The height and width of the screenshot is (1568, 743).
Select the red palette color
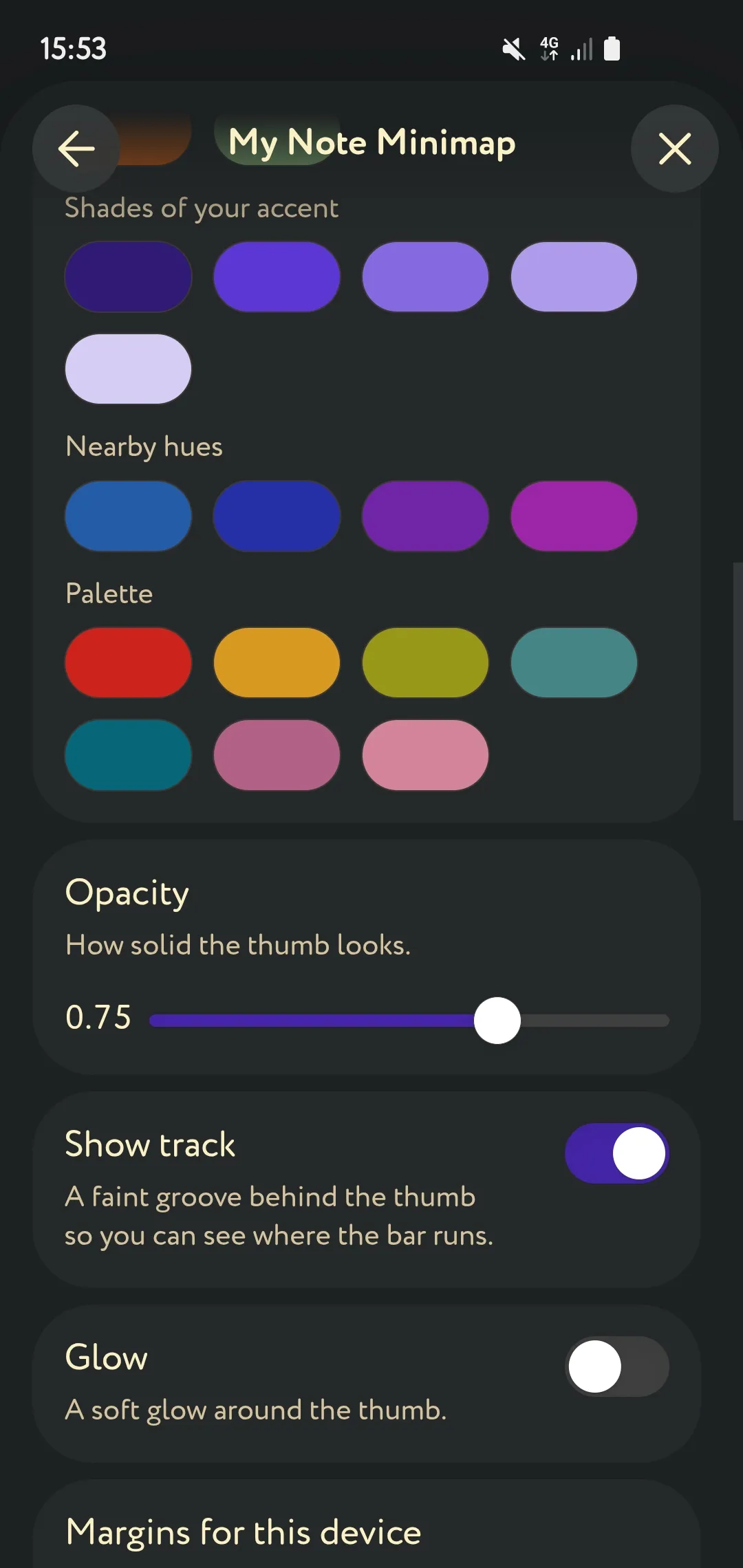click(128, 662)
